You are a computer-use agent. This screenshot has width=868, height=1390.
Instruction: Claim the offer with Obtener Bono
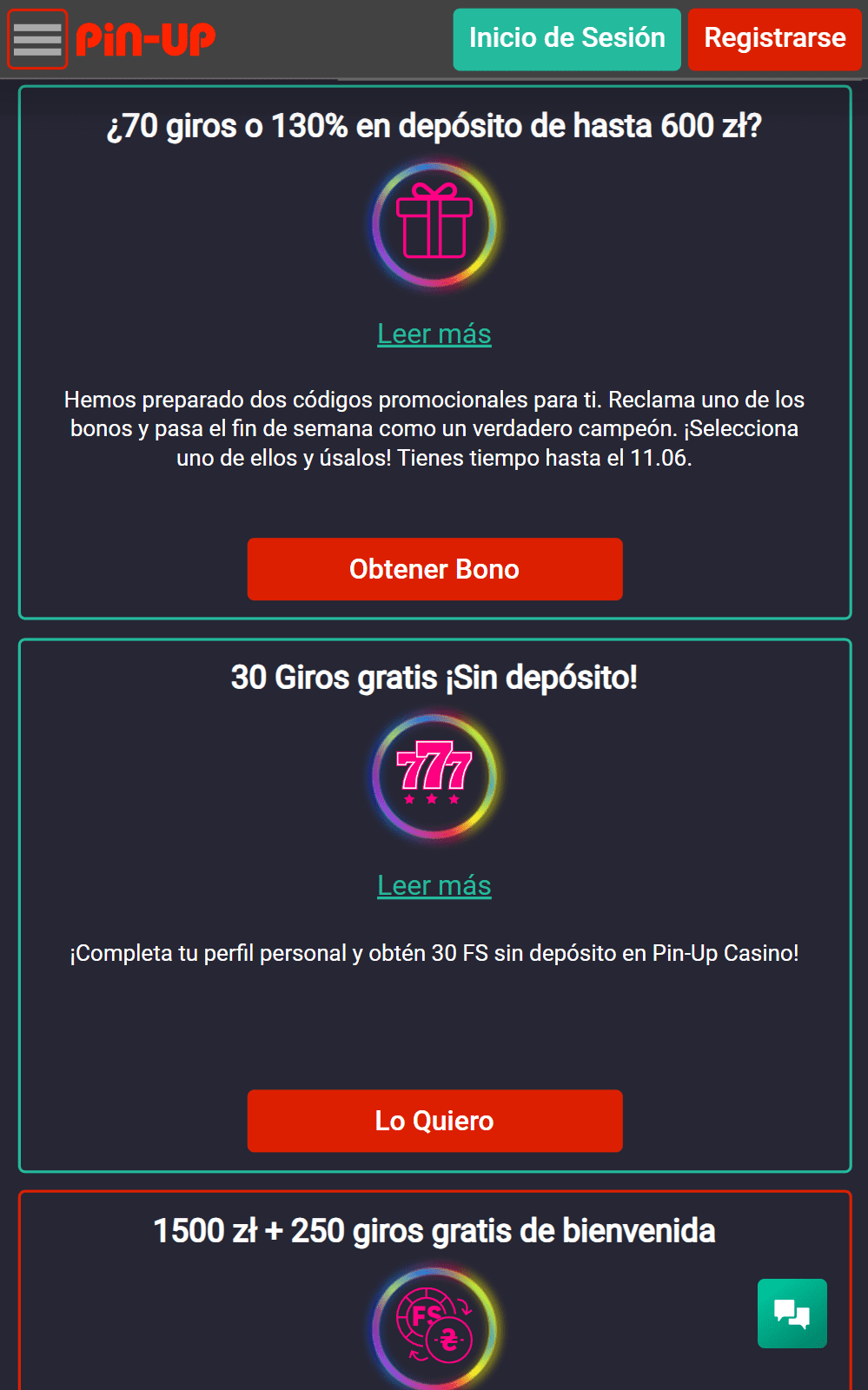point(434,569)
